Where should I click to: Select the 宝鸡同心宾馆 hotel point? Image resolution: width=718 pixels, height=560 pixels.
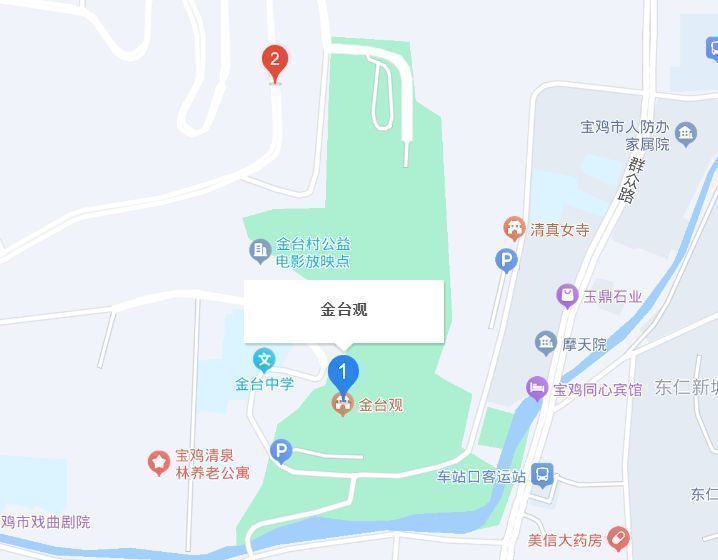[537, 389]
